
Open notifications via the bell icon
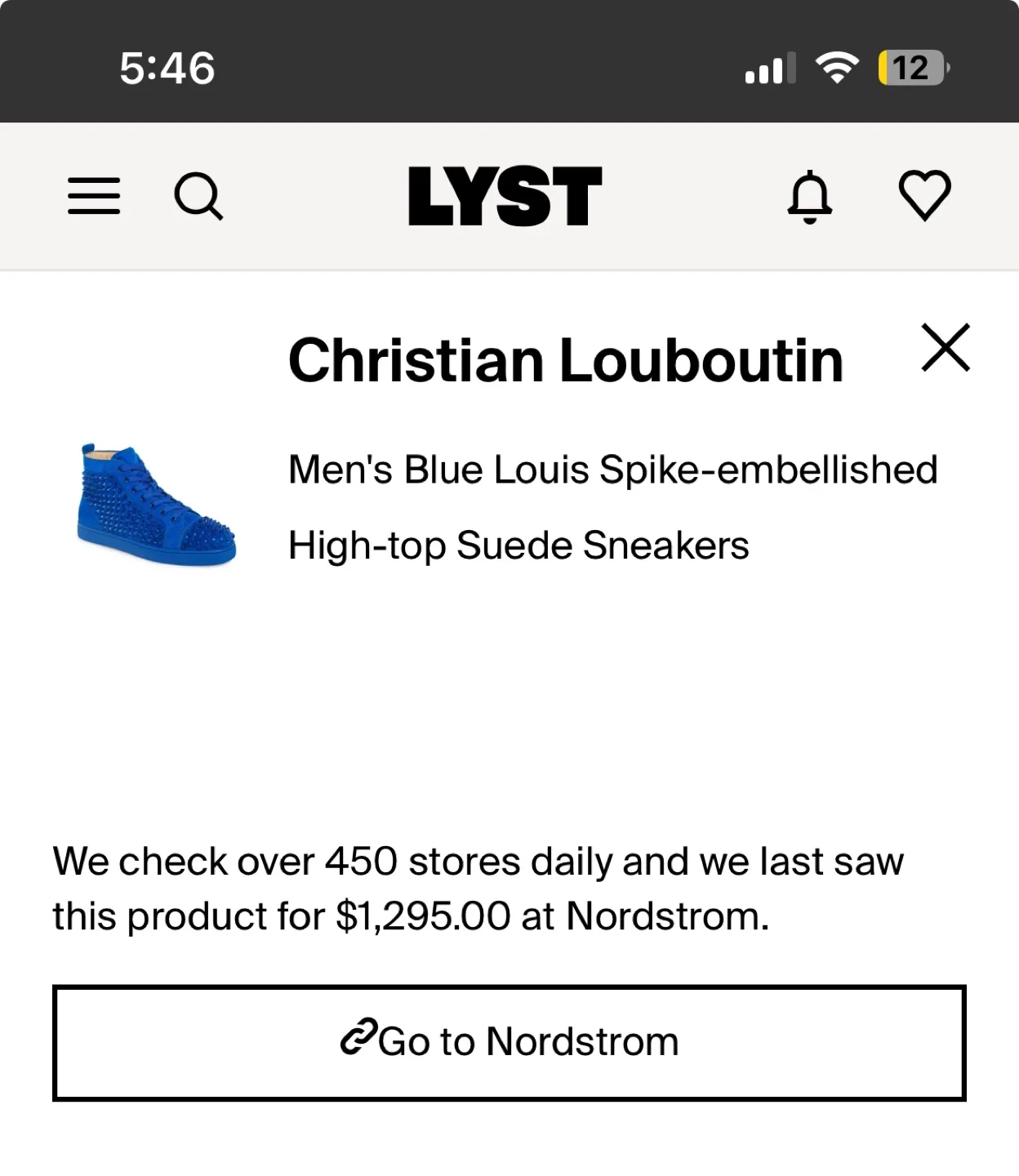point(810,196)
